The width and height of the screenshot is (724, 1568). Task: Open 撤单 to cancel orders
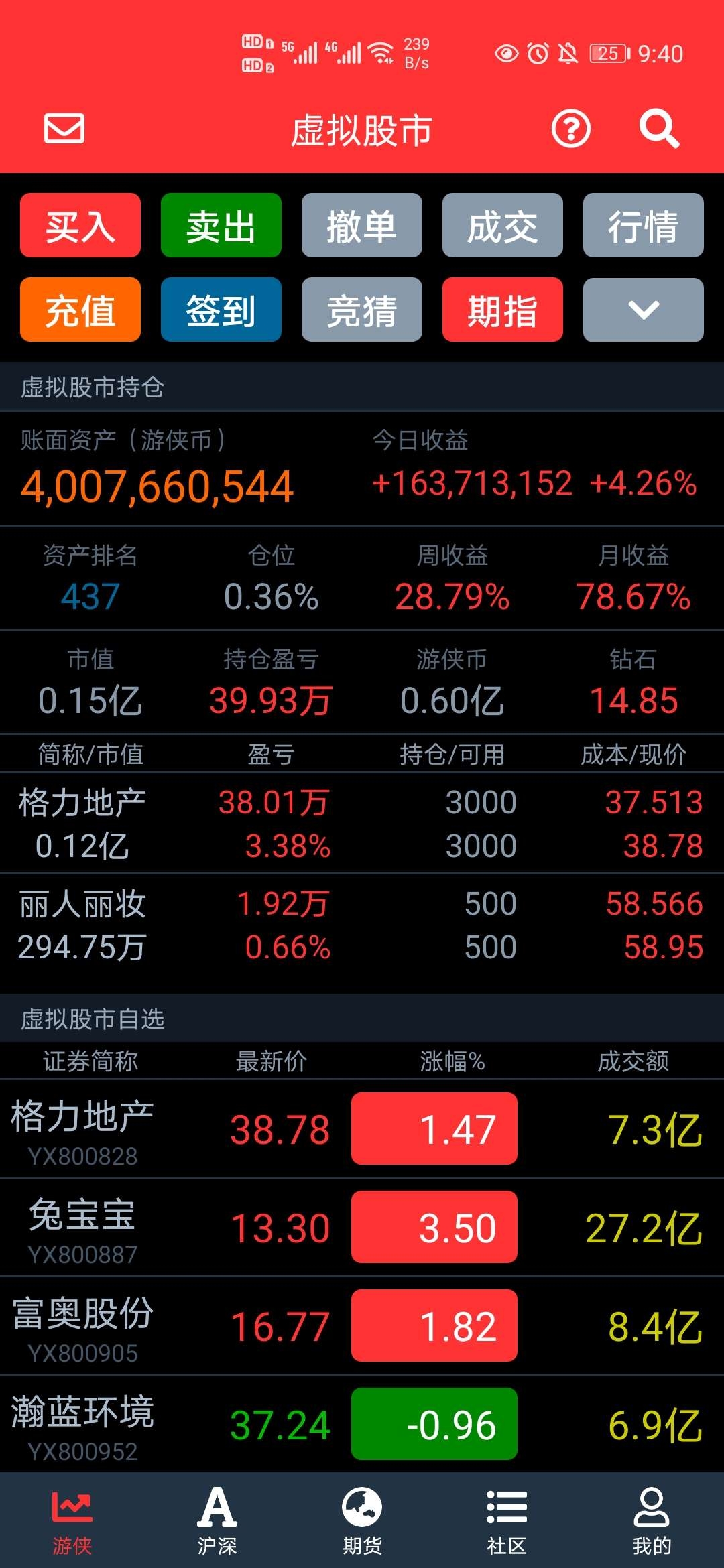[362, 225]
